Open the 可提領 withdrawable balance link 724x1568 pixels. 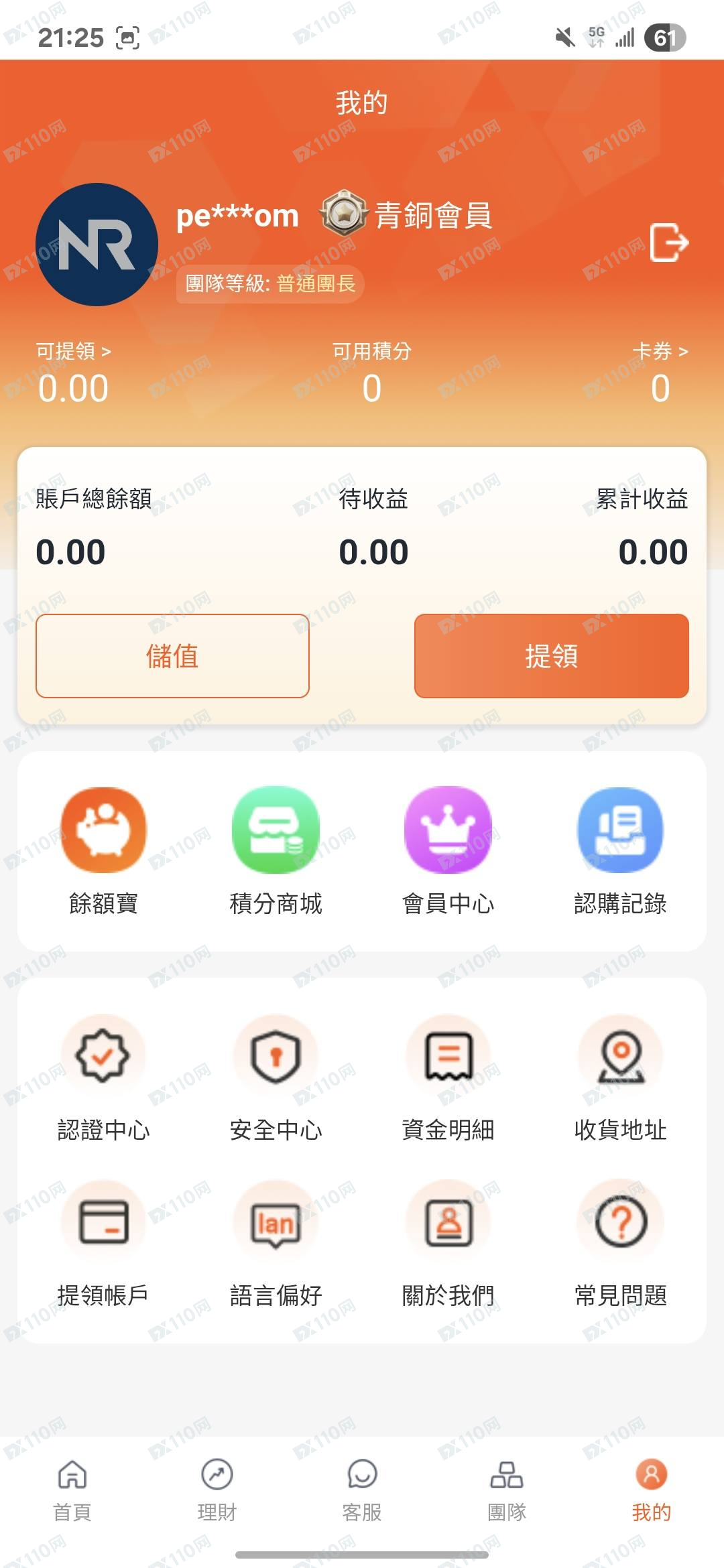coord(73,351)
